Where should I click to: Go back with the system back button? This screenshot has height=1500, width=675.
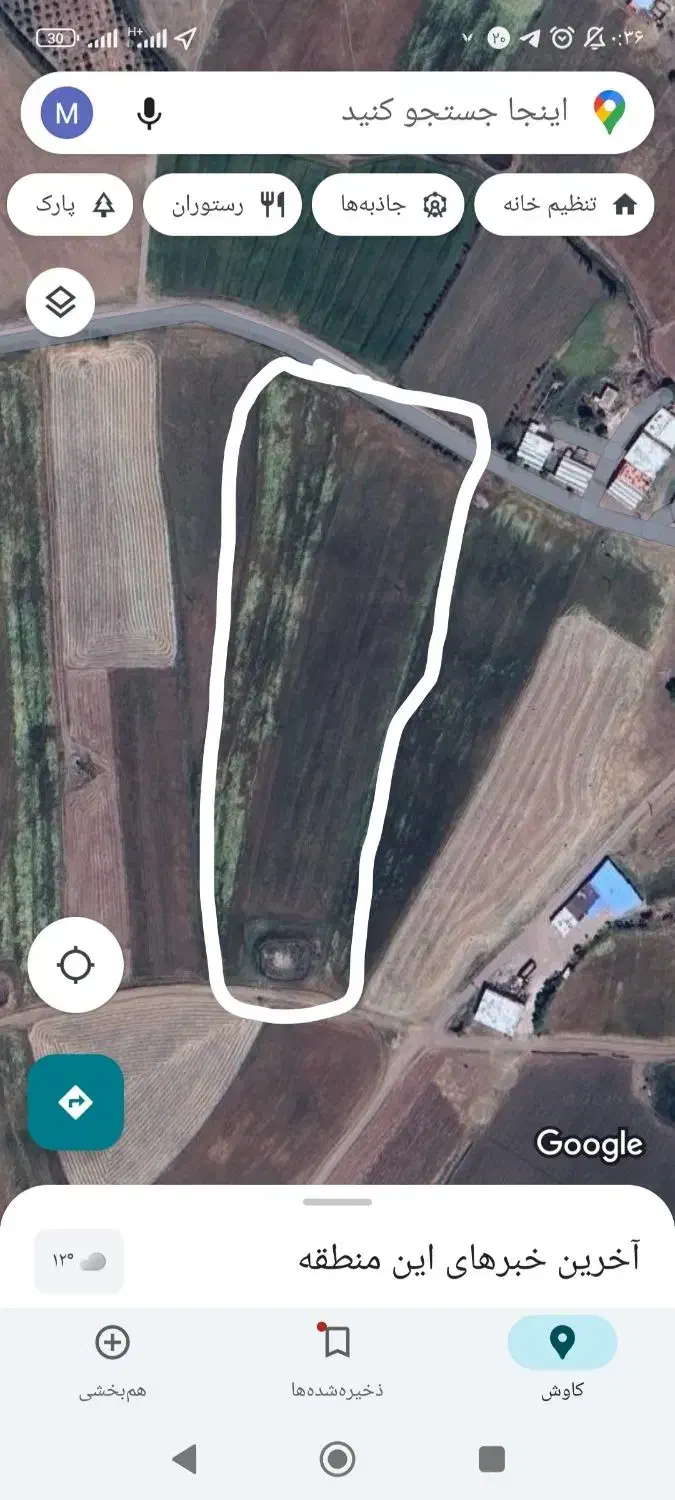pyautogui.click(x=184, y=1459)
